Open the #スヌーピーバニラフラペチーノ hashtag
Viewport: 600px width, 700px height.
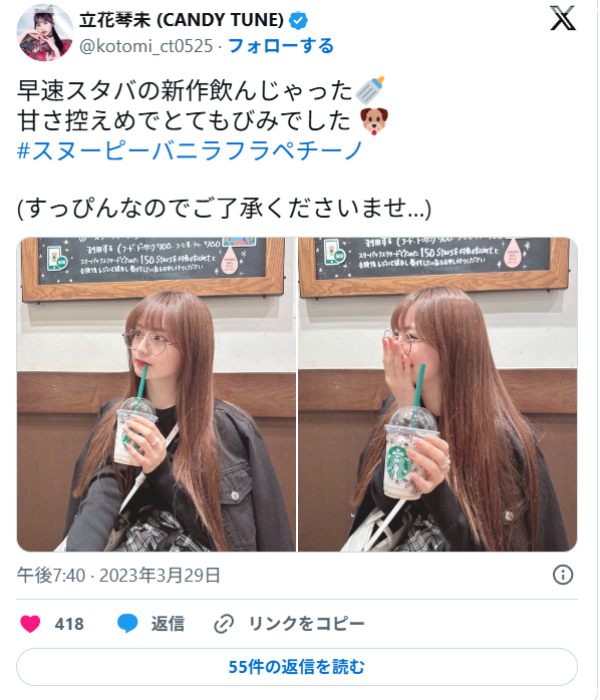click(188, 151)
